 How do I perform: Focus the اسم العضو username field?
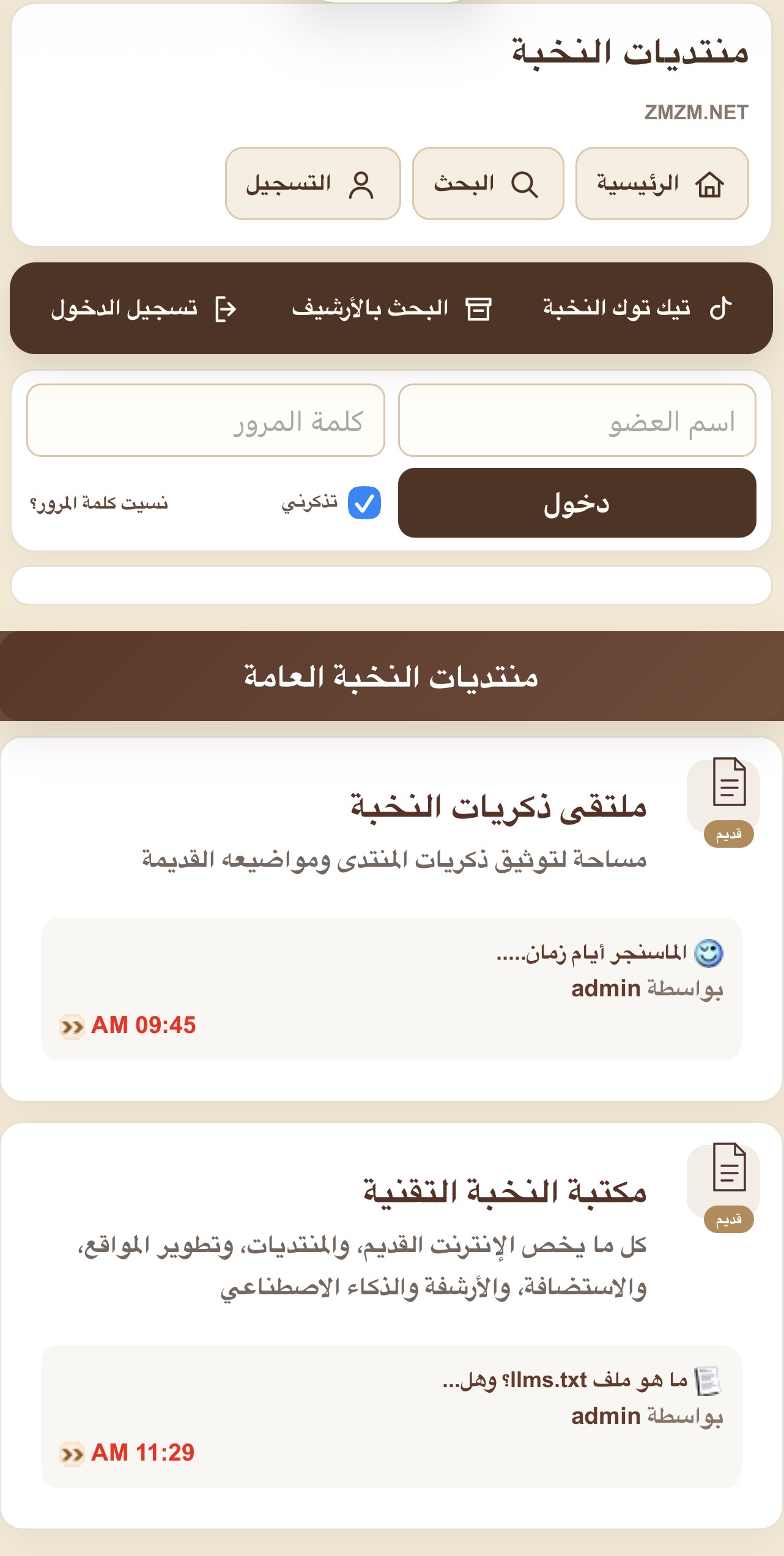coord(577,420)
